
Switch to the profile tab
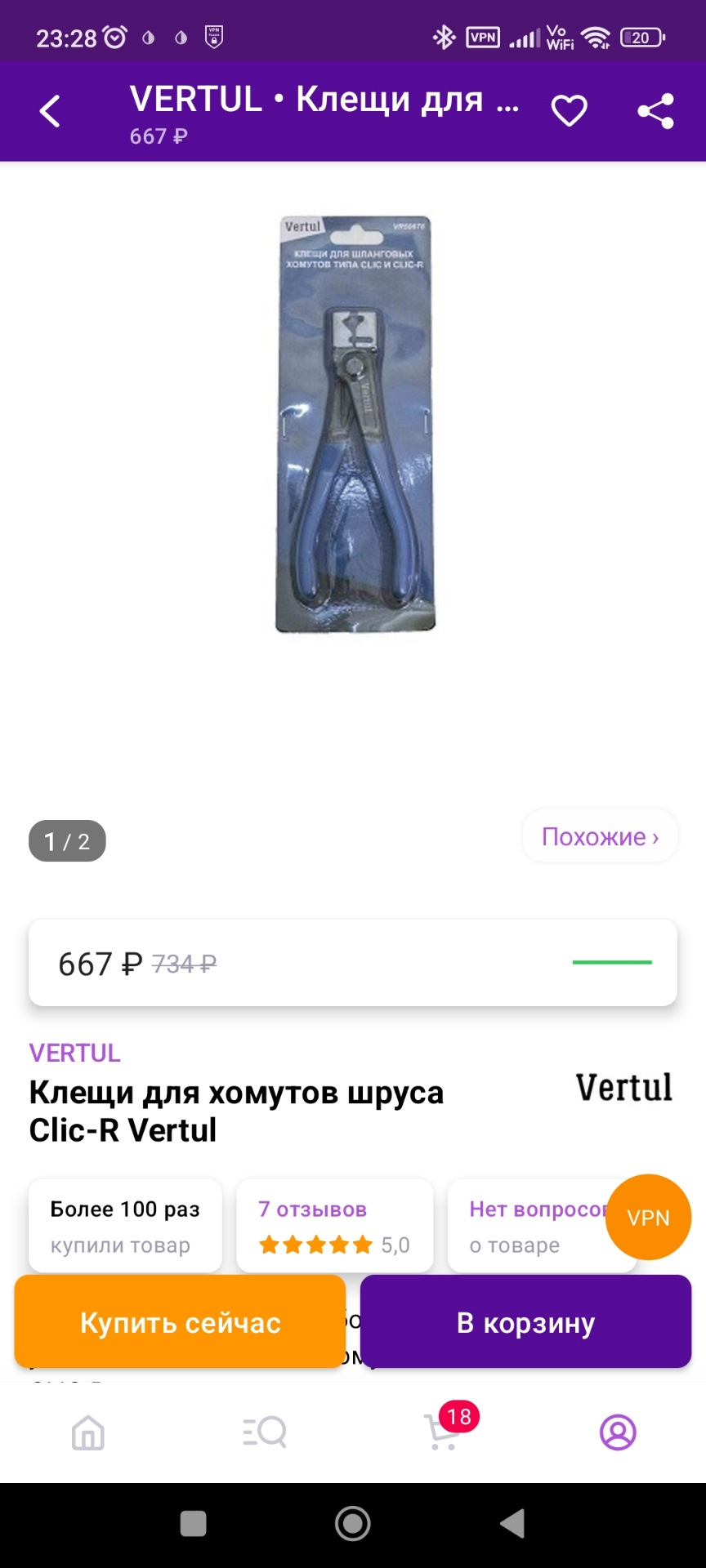[x=618, y=1432]
